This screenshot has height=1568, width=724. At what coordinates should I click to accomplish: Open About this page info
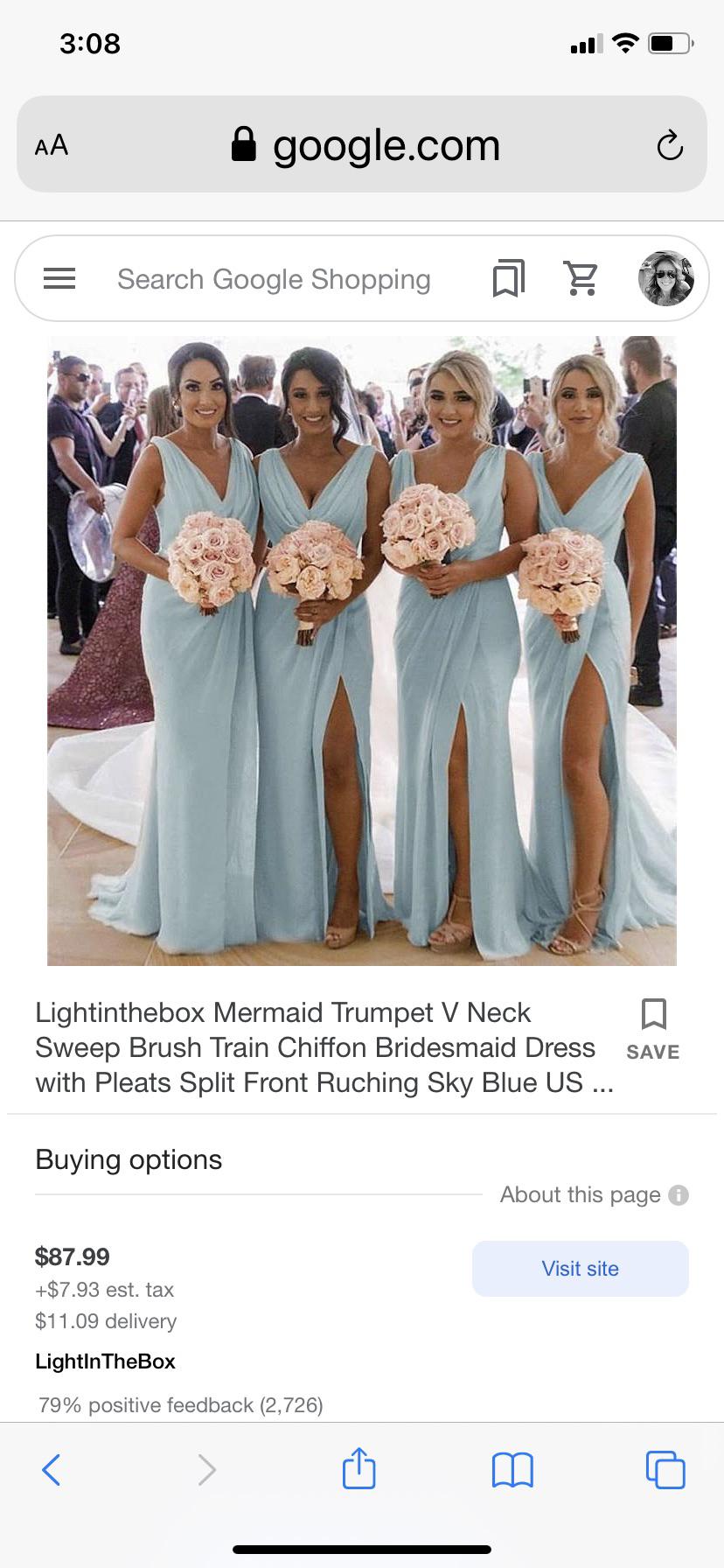[x=595, y=1194]
